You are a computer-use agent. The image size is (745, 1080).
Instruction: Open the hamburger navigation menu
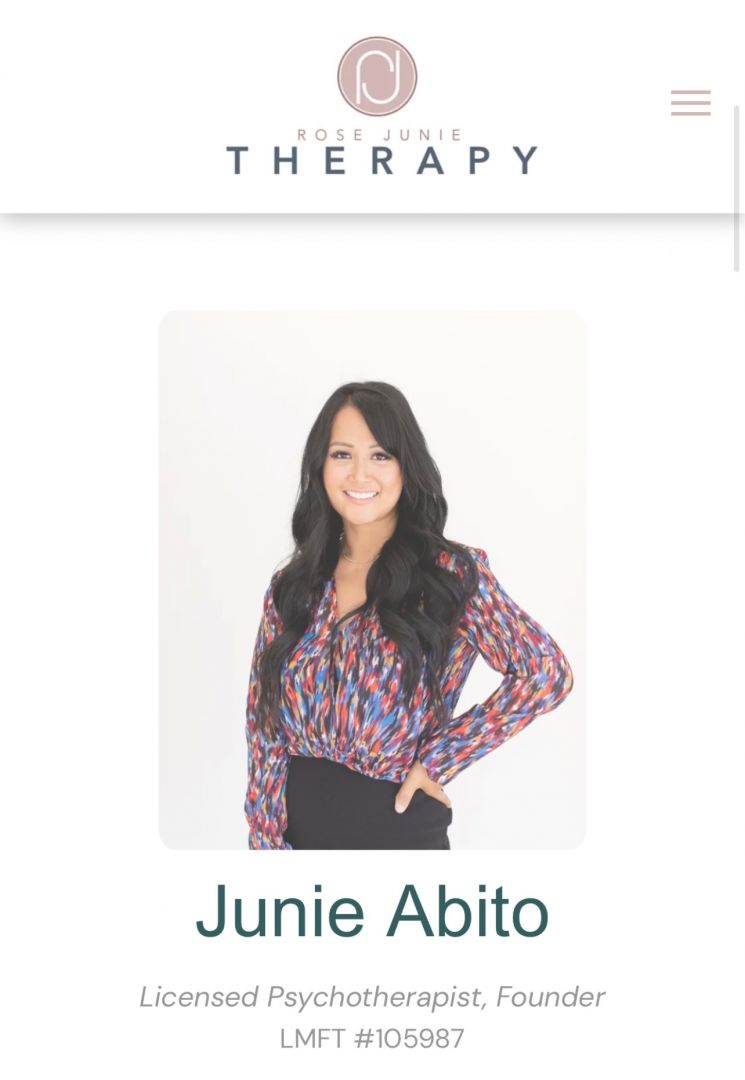pos(690,103)
